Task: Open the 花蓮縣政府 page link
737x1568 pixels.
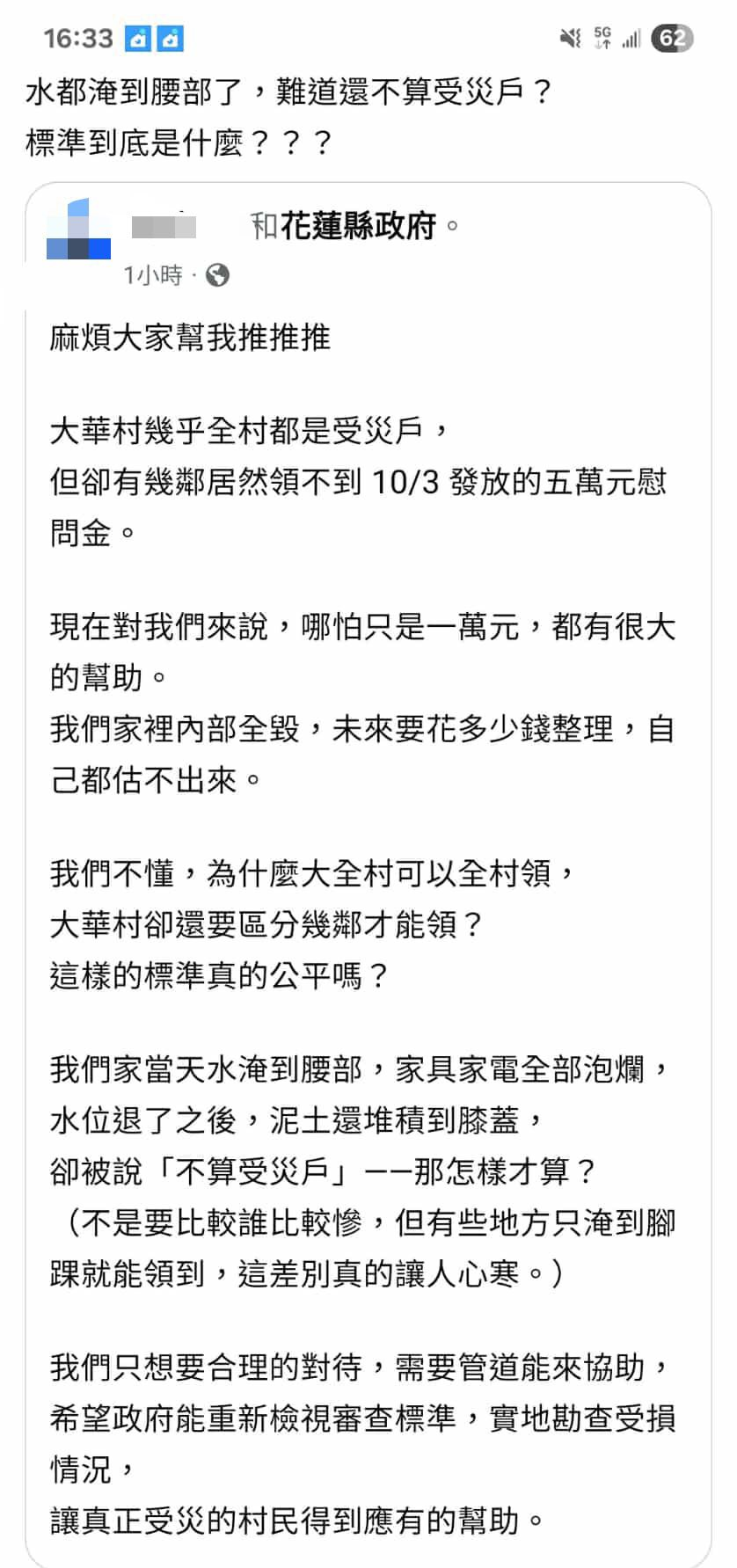Action: 358,226
